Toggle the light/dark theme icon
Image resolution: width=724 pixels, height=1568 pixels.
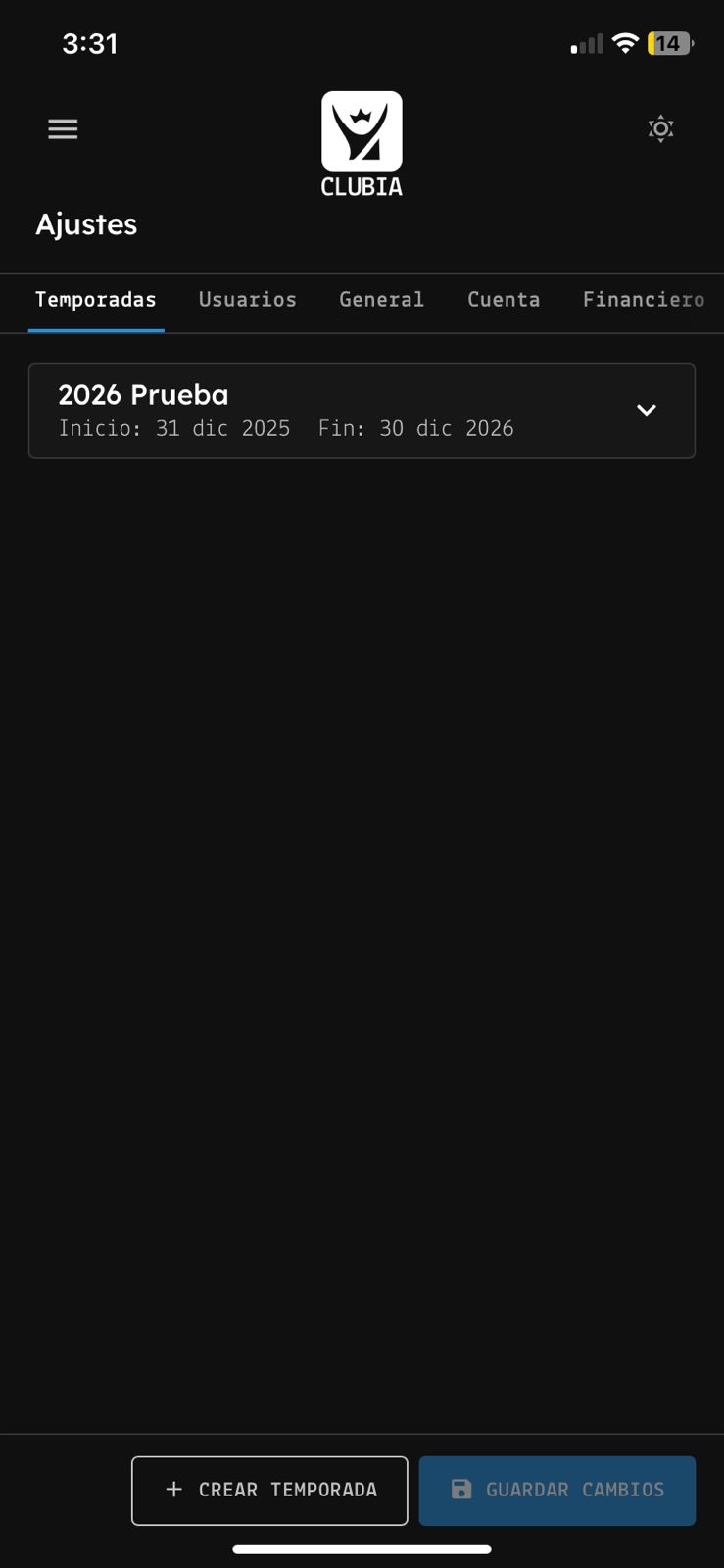pos(661,128)
